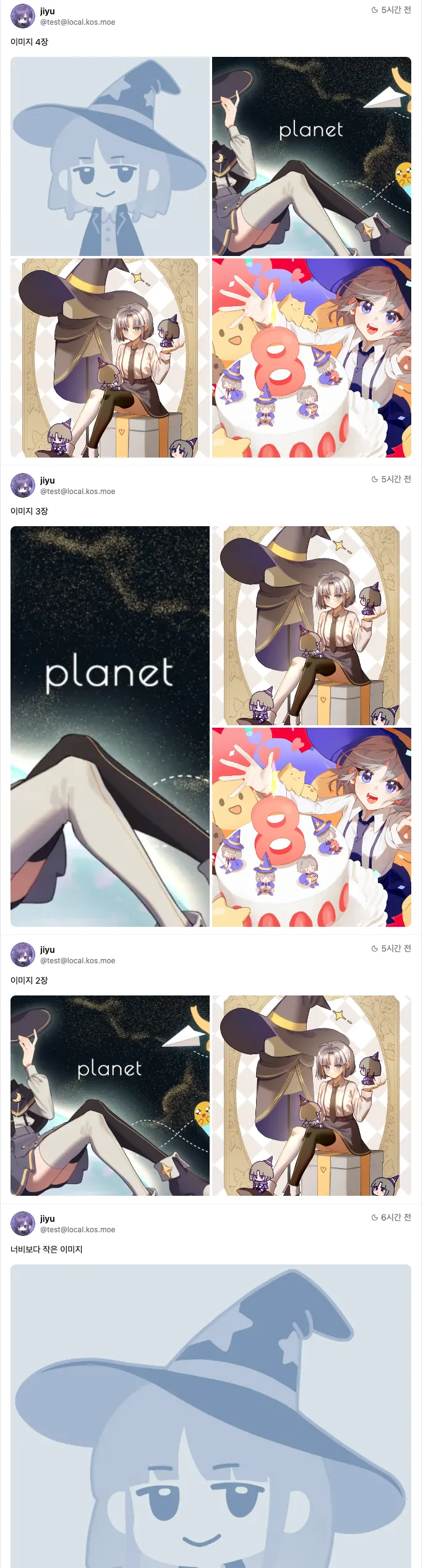The width and height of the screenshot is (423, 1568).
Task: View the gift-box witch image in 이미지 3장
Action: [x=312, y=626]
